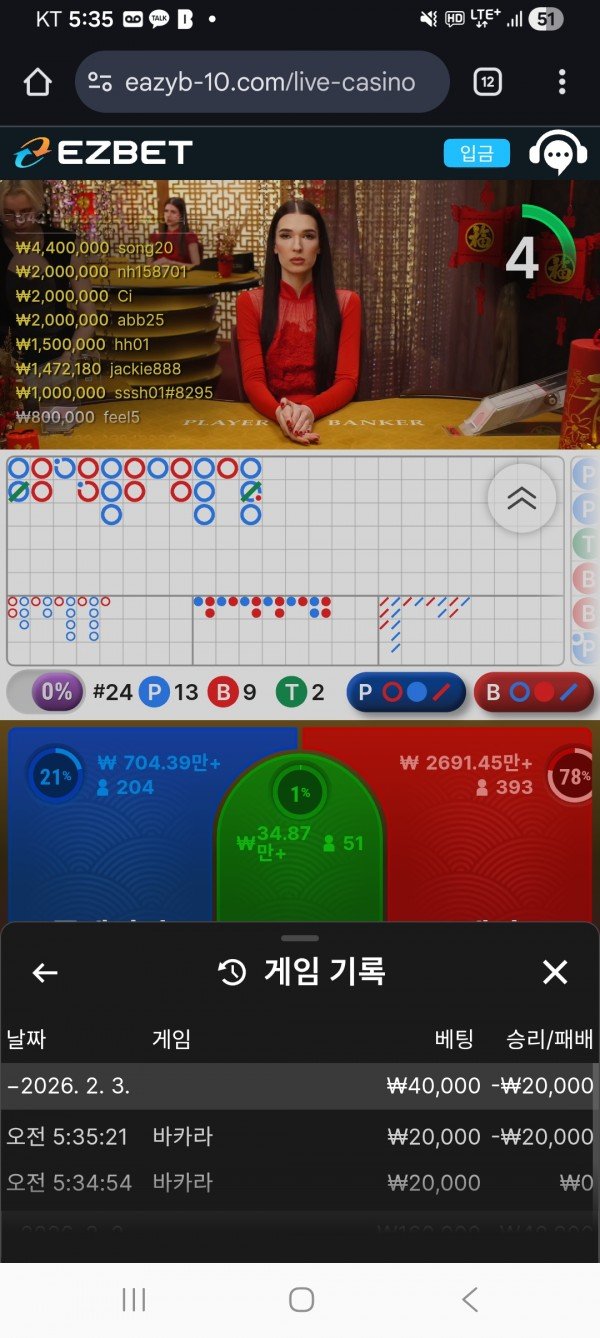Collapse the roadmap with the double chevron
The width and height of the screenshot is (600, 1338).
(521, 498)
